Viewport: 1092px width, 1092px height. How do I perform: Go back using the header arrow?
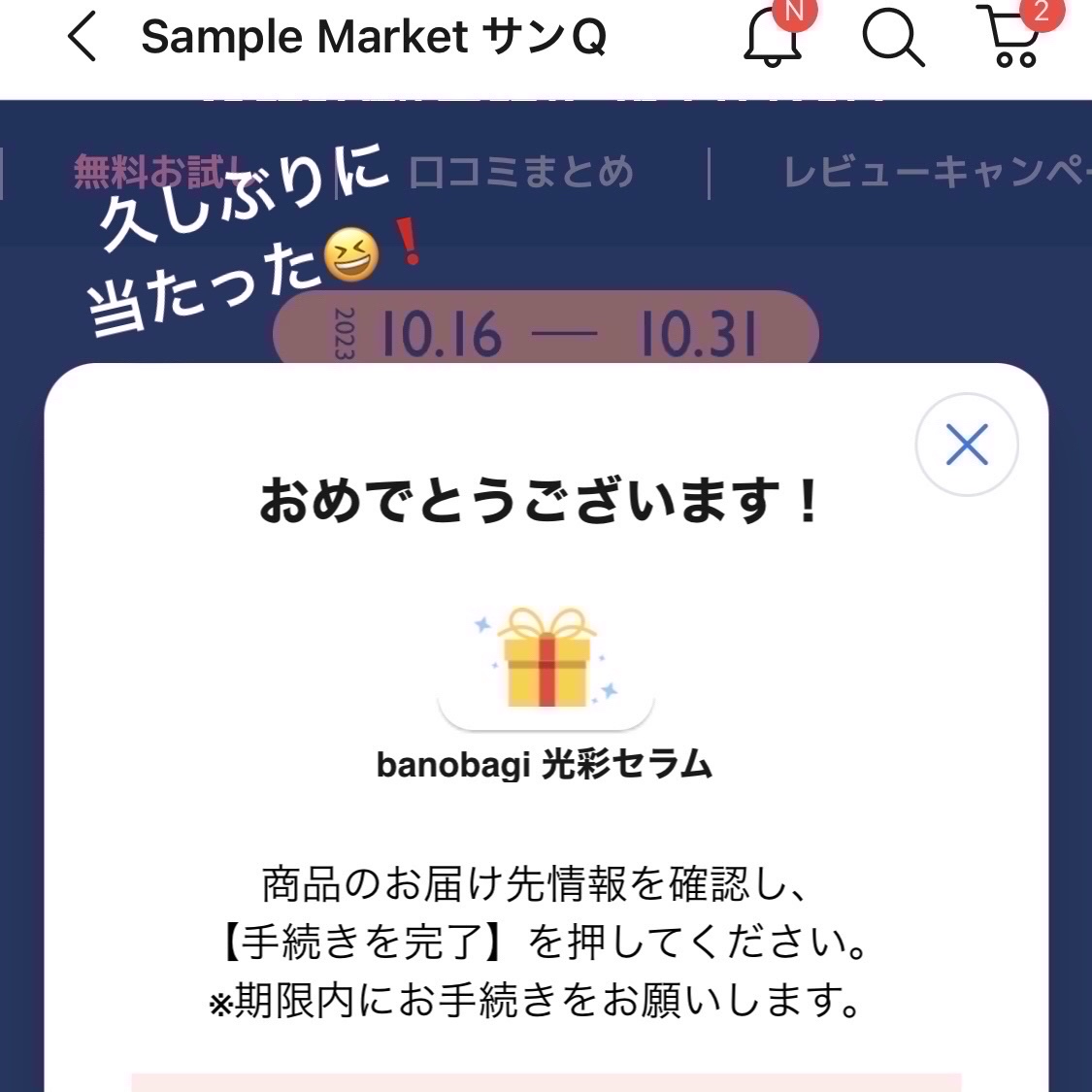point(83,38)
